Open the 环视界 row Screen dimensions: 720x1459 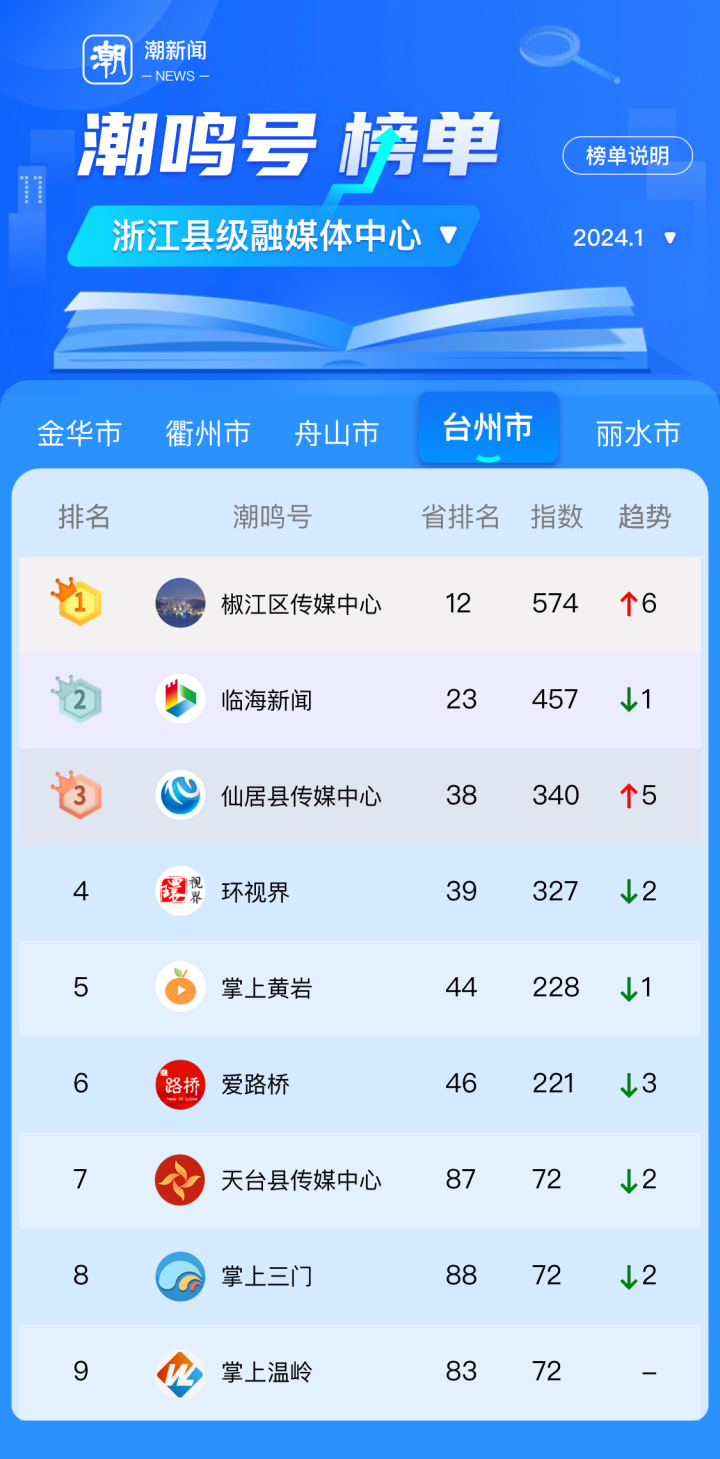pyautogui.click(x=255, y=892)
